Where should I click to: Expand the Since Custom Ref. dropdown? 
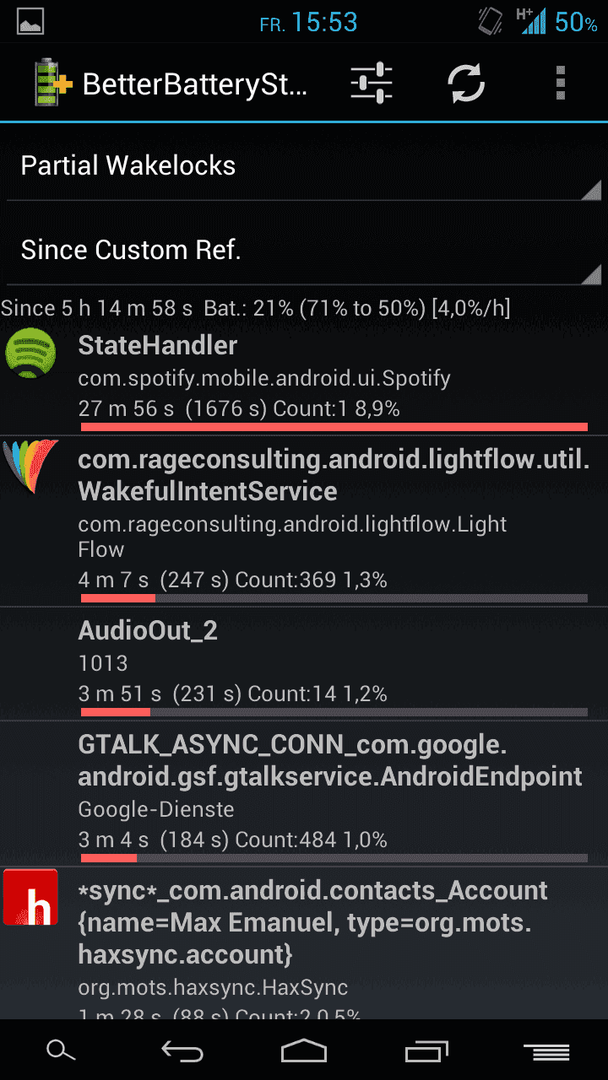tap(304, 251)
